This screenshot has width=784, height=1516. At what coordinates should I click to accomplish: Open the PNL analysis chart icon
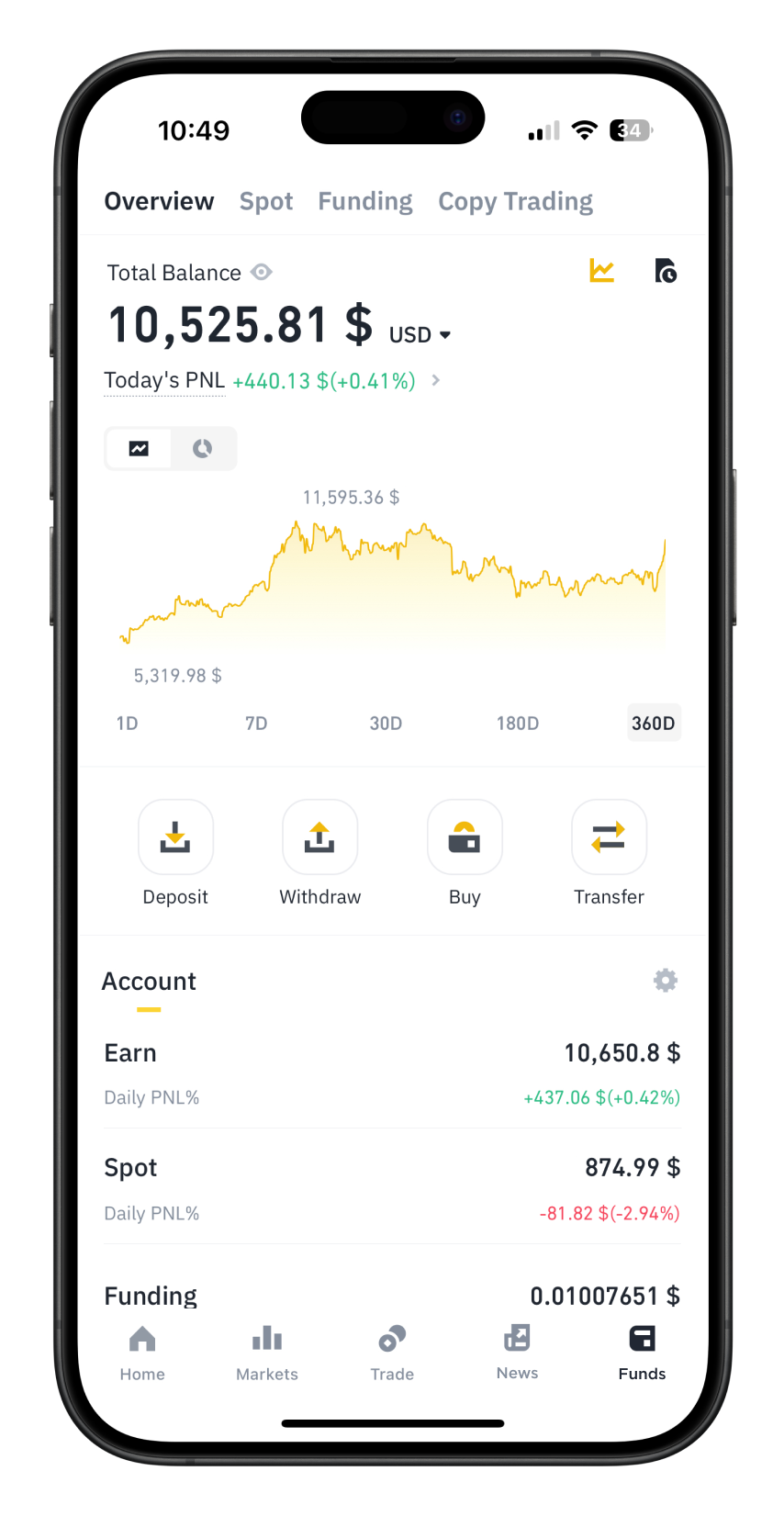coord(601,271)
